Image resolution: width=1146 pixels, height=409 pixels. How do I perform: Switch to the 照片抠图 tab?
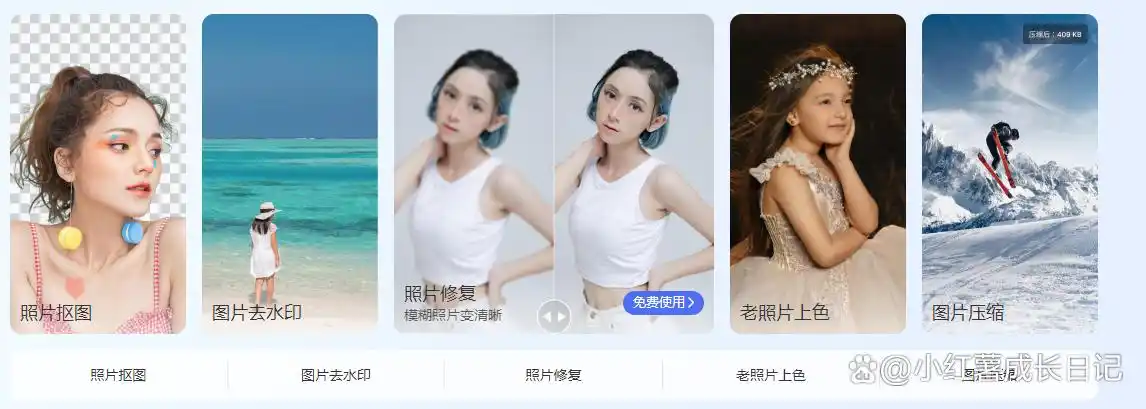point(118,376)
